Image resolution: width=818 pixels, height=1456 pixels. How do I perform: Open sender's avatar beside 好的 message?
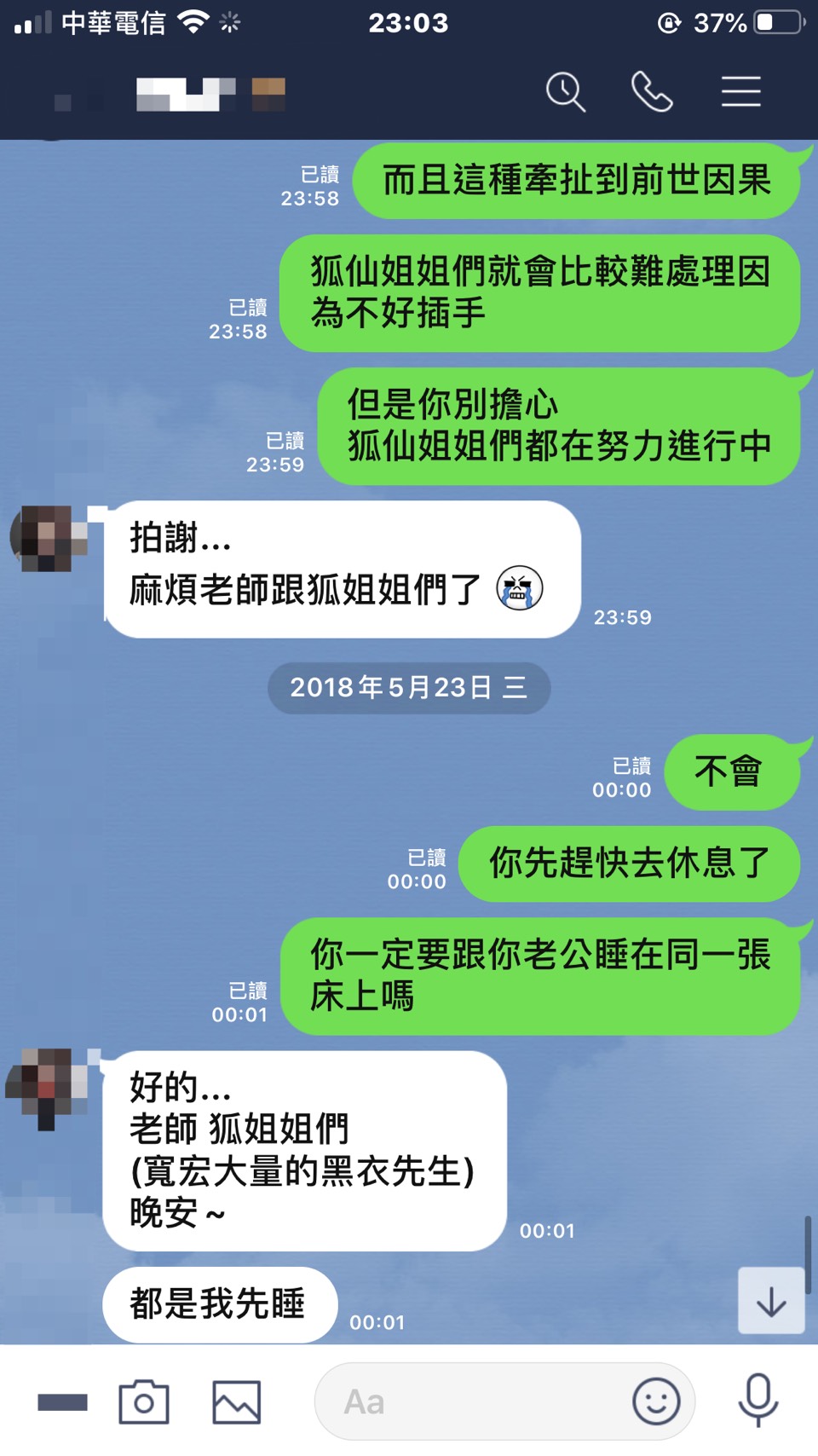point(49,1083)
